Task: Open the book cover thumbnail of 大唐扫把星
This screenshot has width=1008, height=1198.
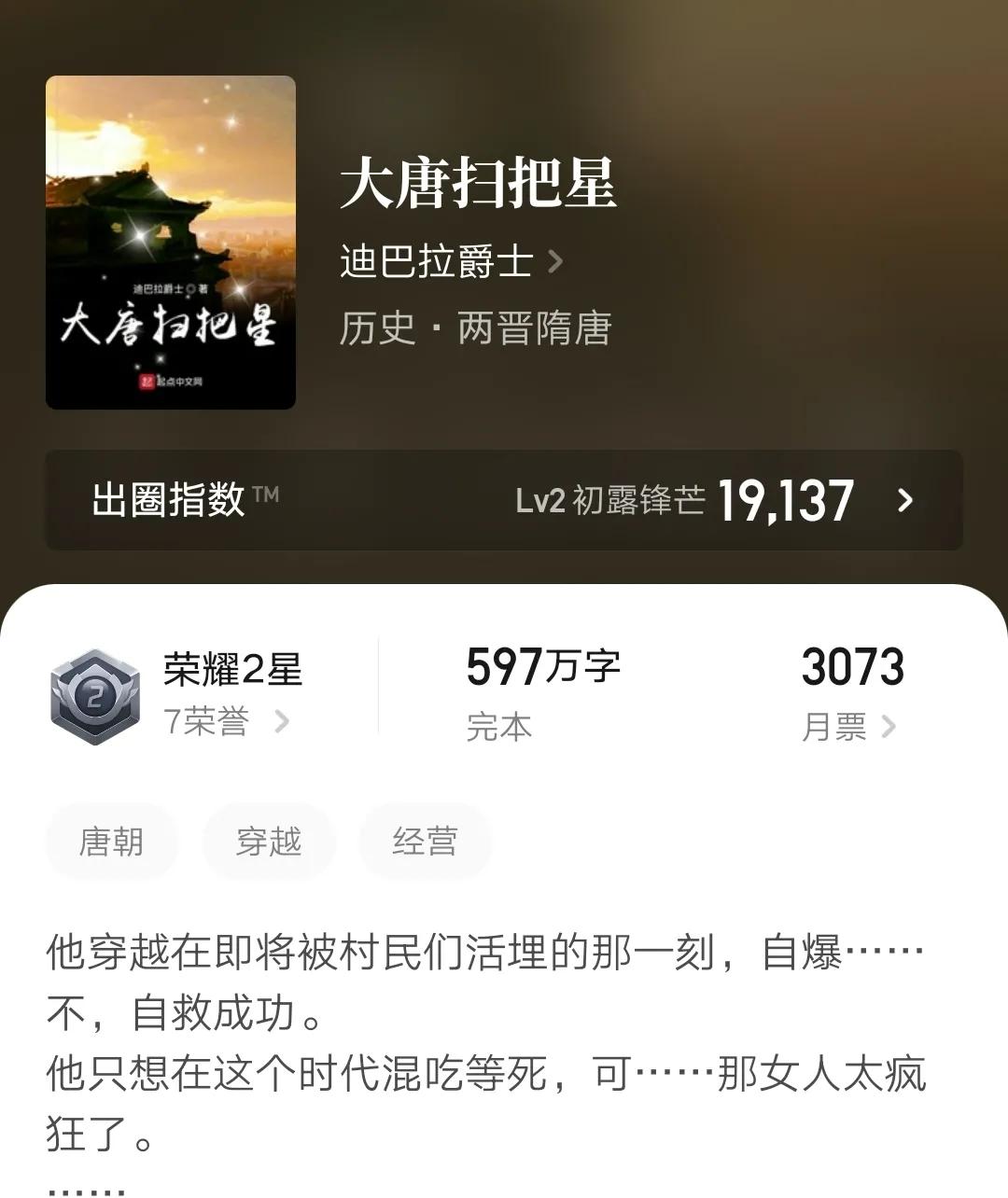Action: click(x=173, y=241)
